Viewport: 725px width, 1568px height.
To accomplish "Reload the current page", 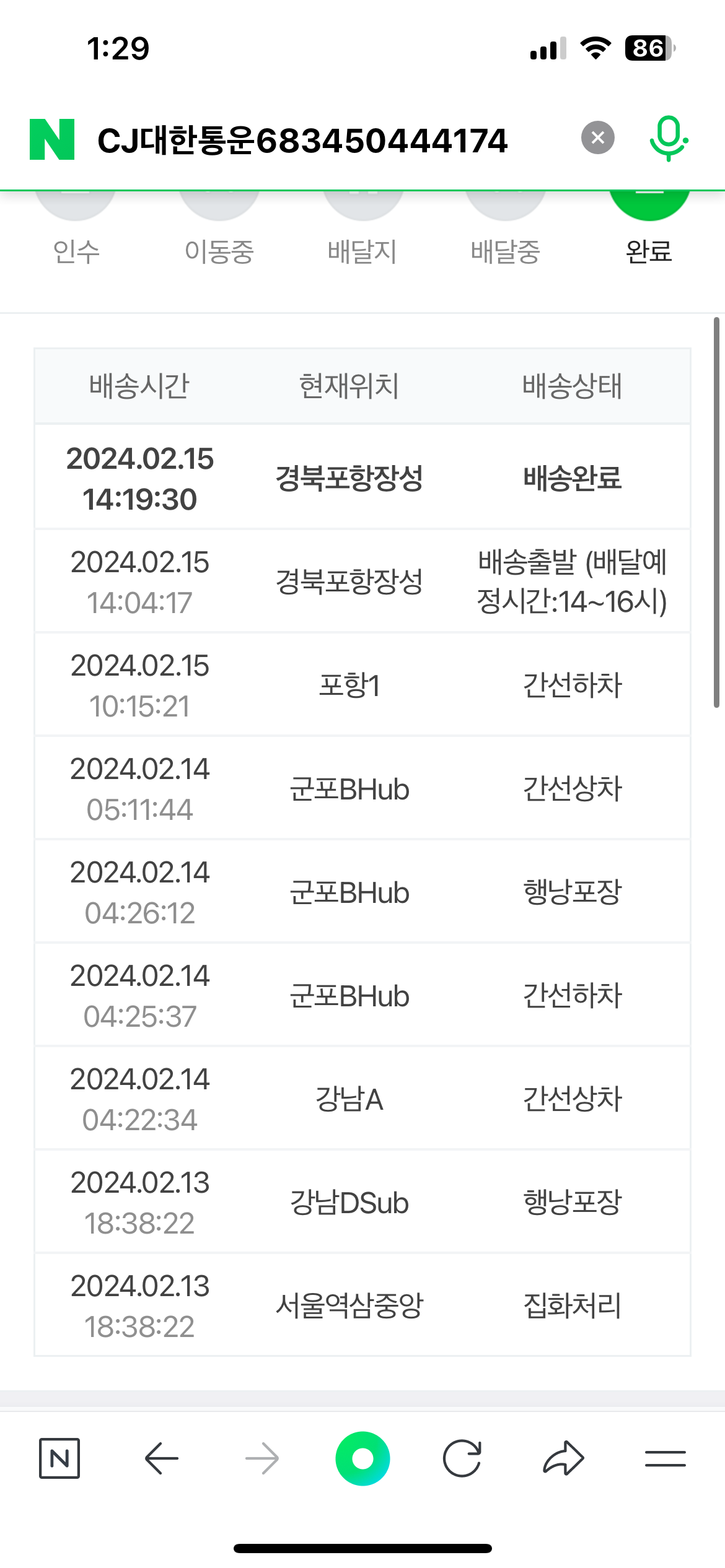I will pyautogui.click(x=462, y=1458).
